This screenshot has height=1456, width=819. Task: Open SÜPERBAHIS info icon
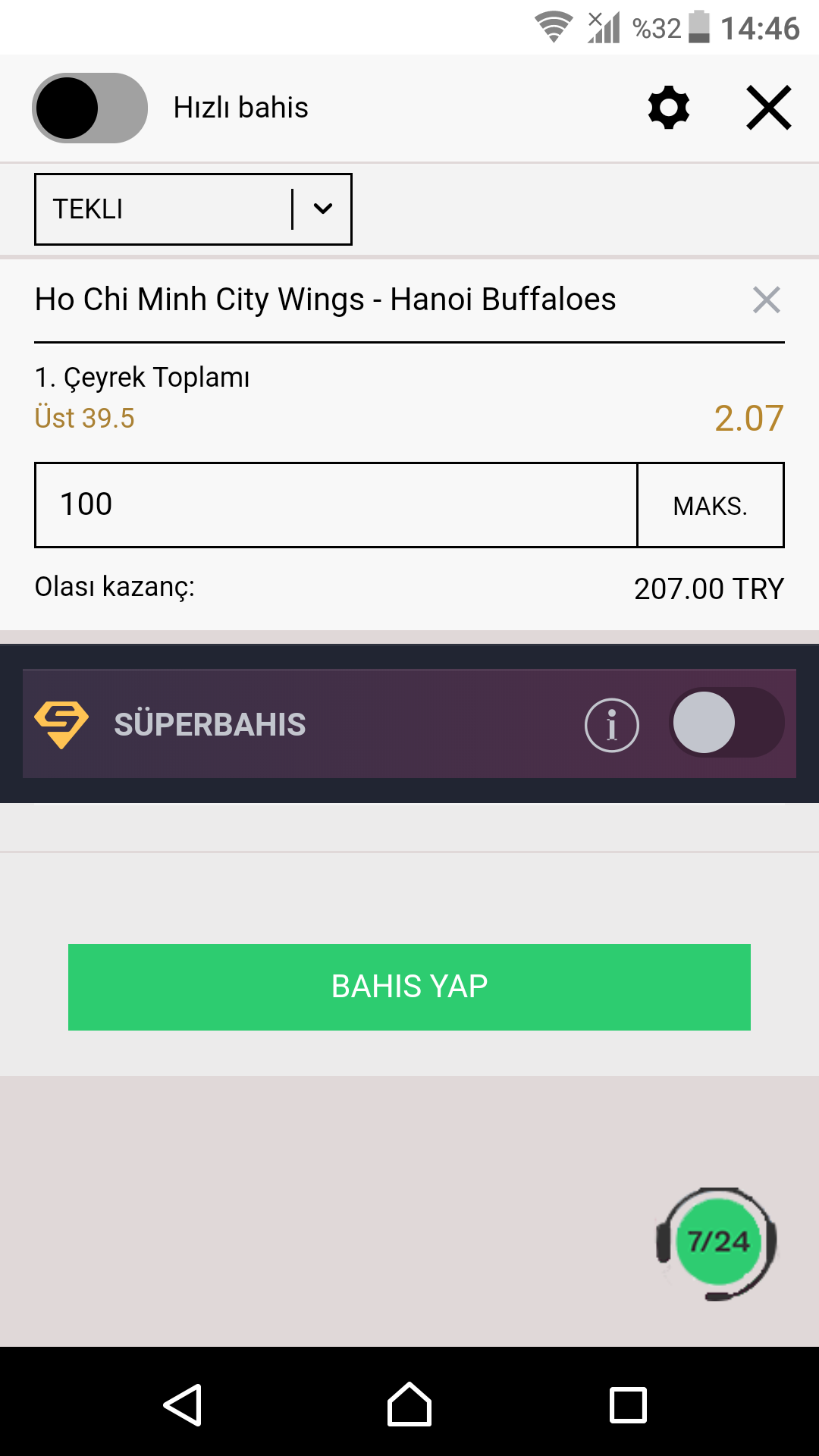612,725
